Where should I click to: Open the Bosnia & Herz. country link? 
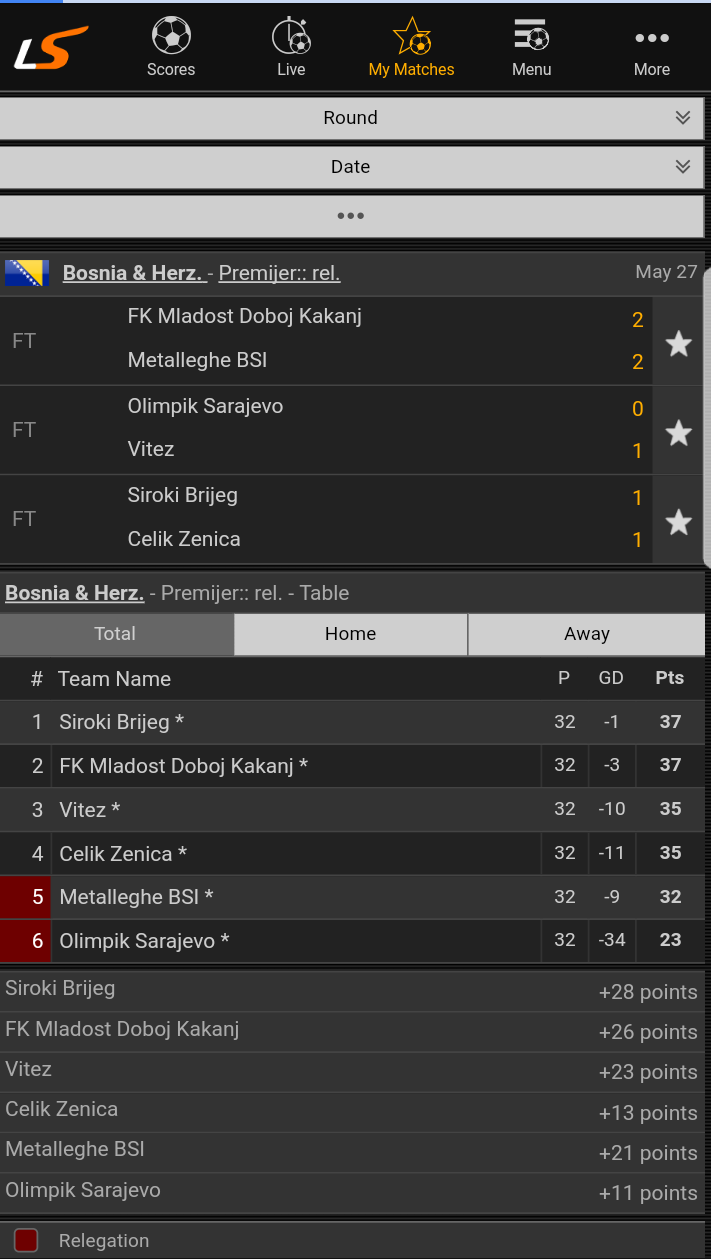pos(133,273)
